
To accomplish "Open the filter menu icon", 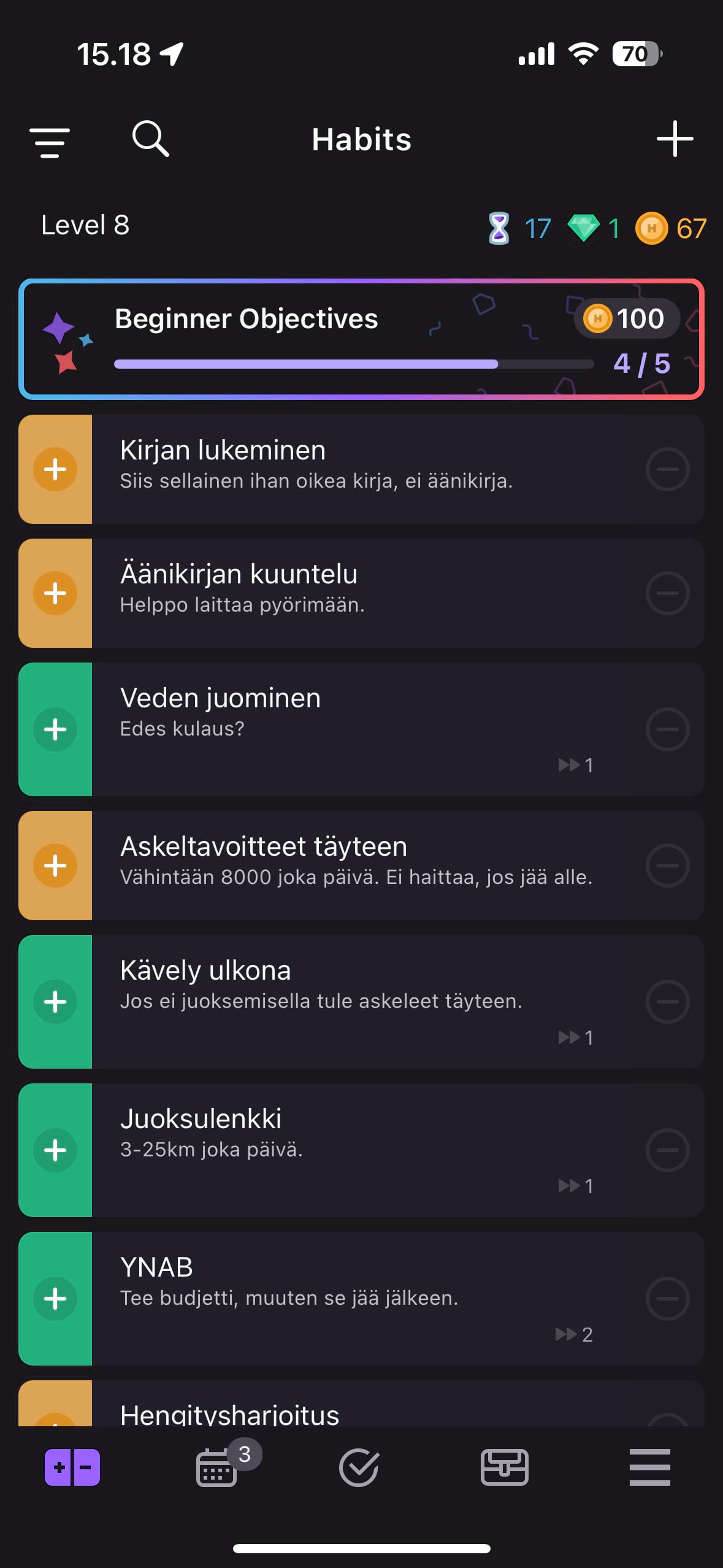I will [x=50, y=142].
